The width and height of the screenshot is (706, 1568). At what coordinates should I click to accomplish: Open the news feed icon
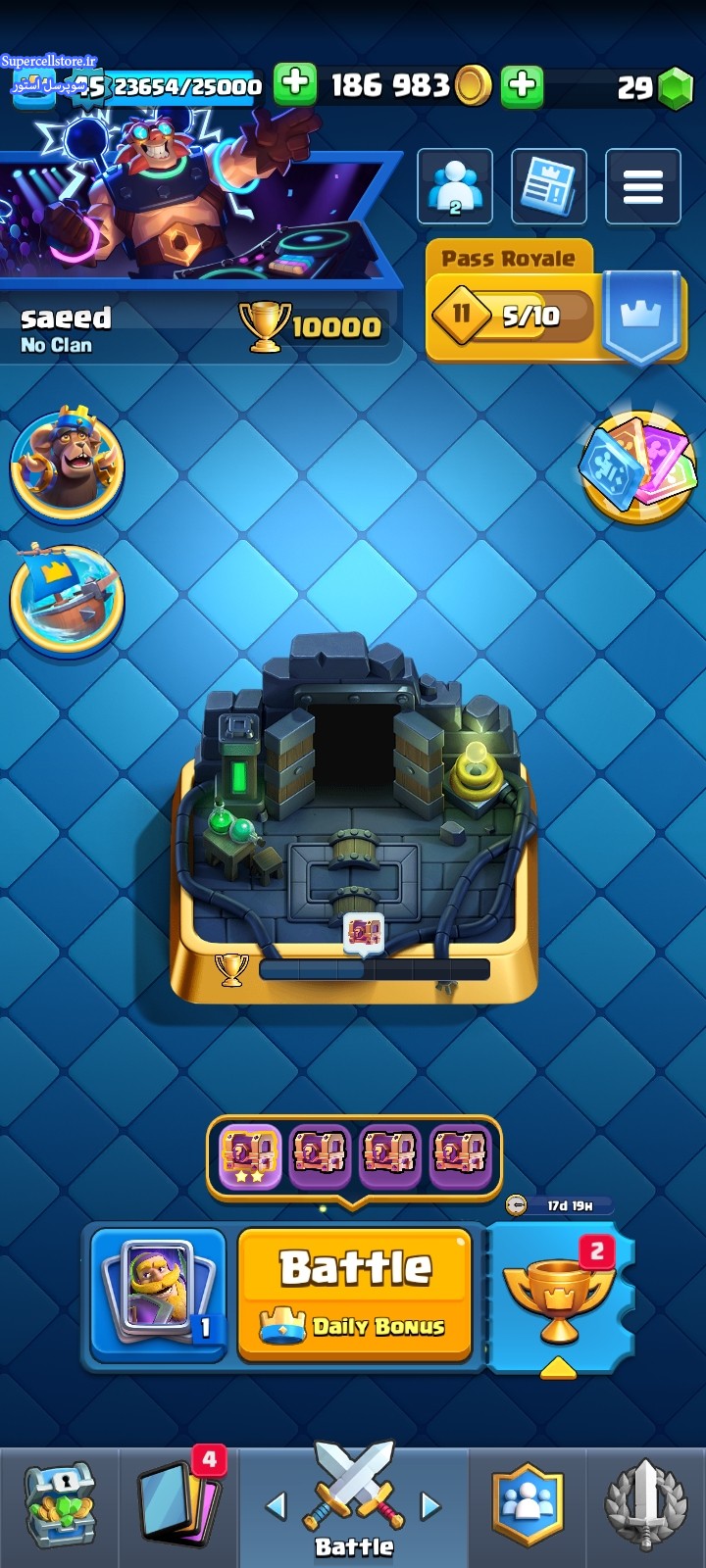point(549,186)
